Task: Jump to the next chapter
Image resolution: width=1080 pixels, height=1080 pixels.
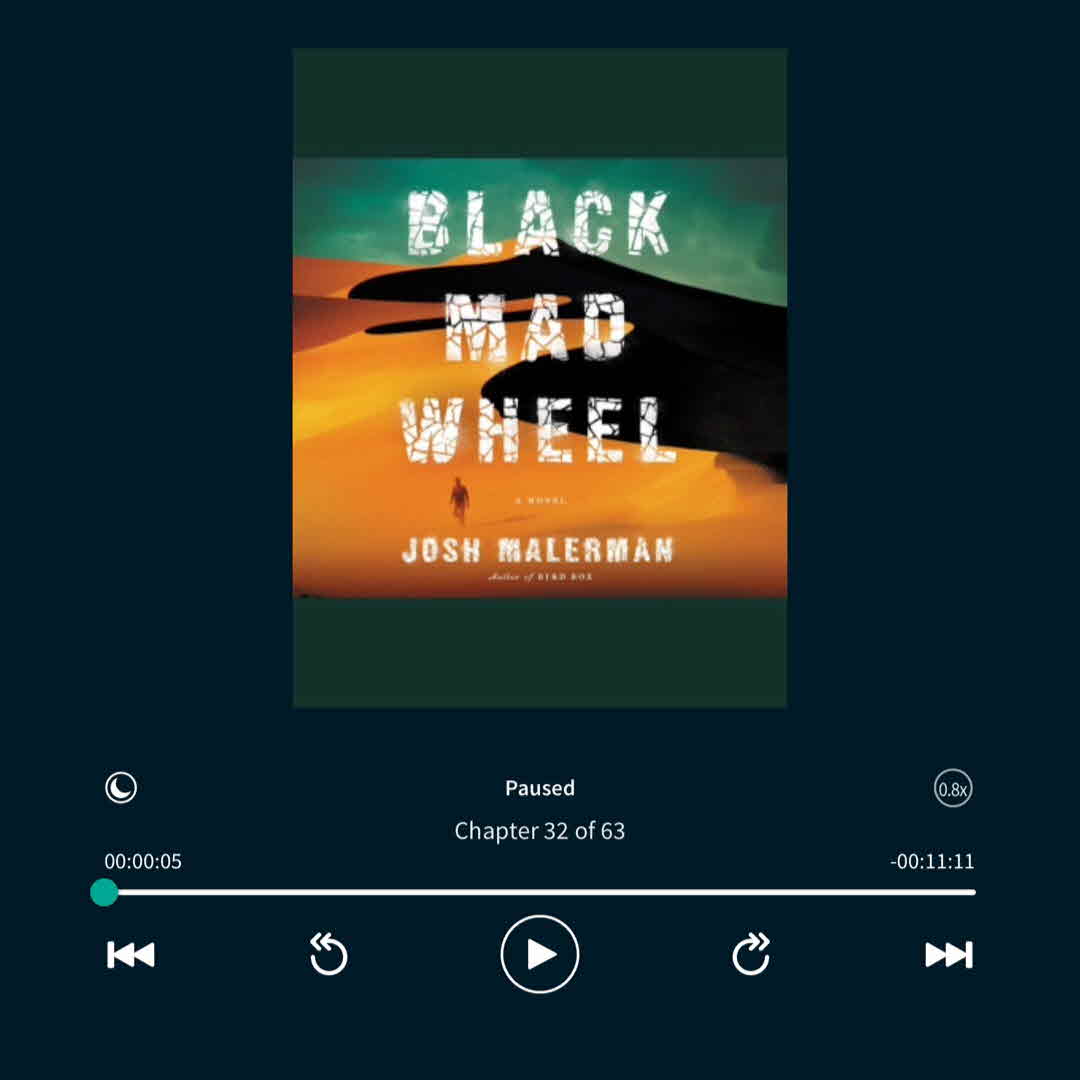Action: (948, 955)
